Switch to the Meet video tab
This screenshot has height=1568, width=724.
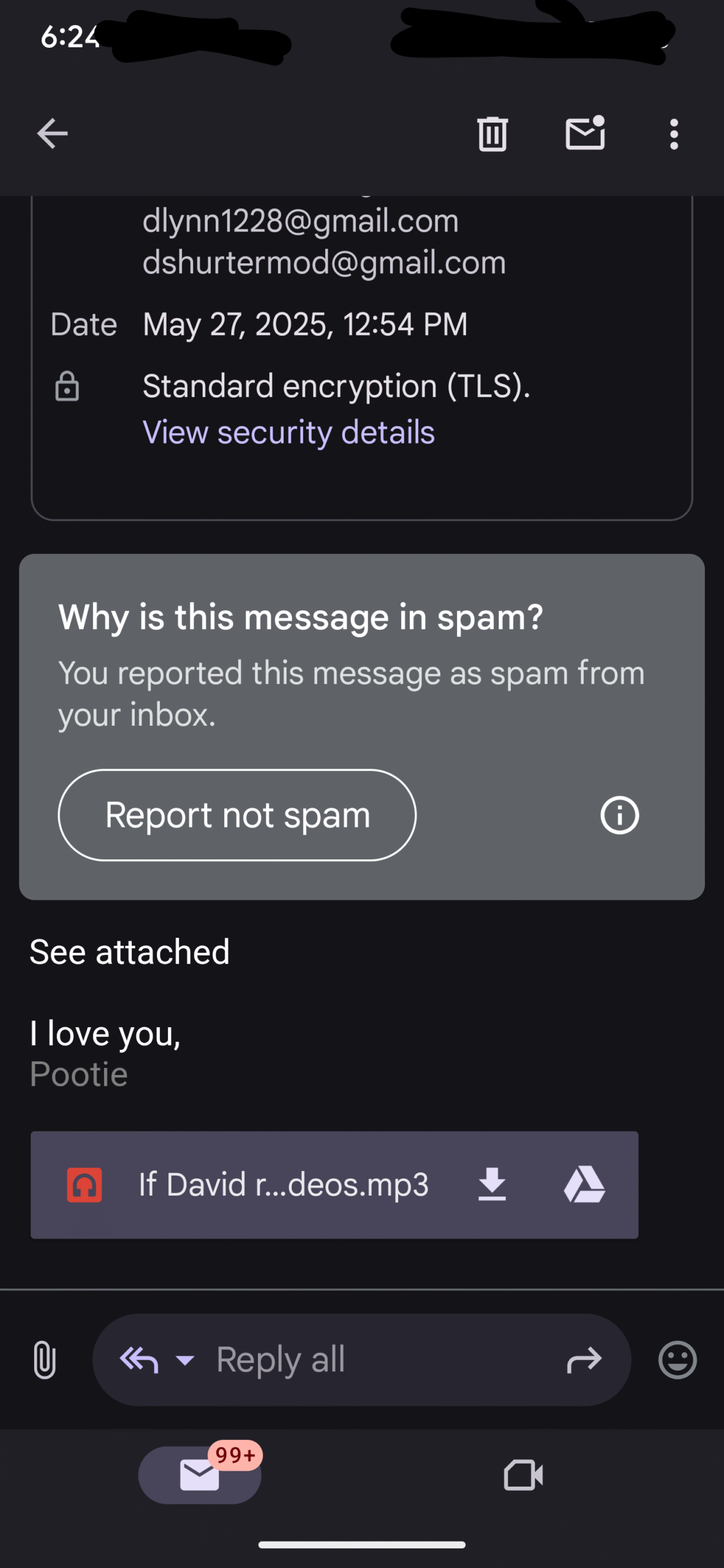click(524, 1475)
